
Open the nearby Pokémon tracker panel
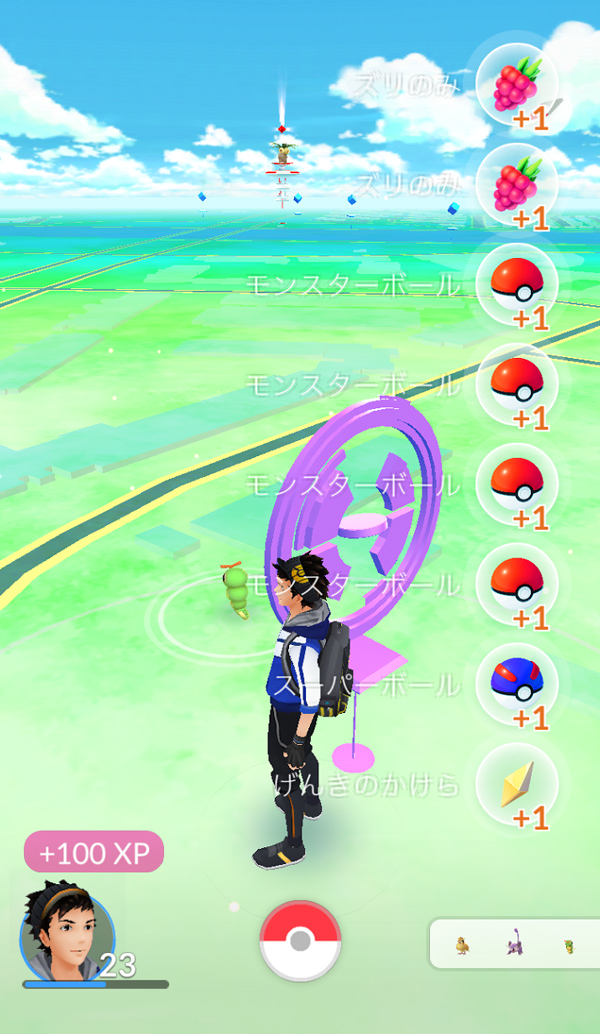pos(514,944)
